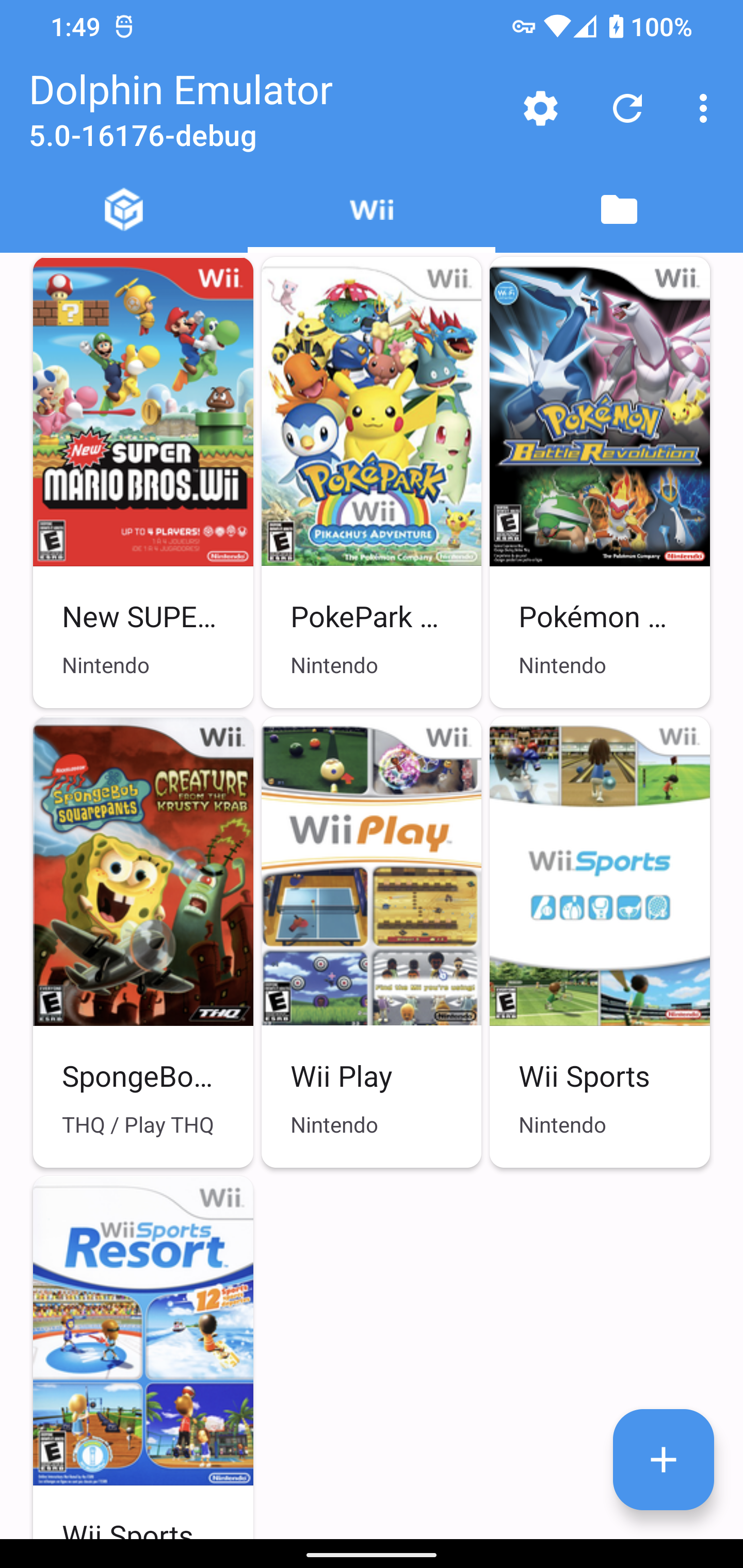Screen dimensions: 743x1568
Task: Launch Wii Play
Action: click(372, 942)
